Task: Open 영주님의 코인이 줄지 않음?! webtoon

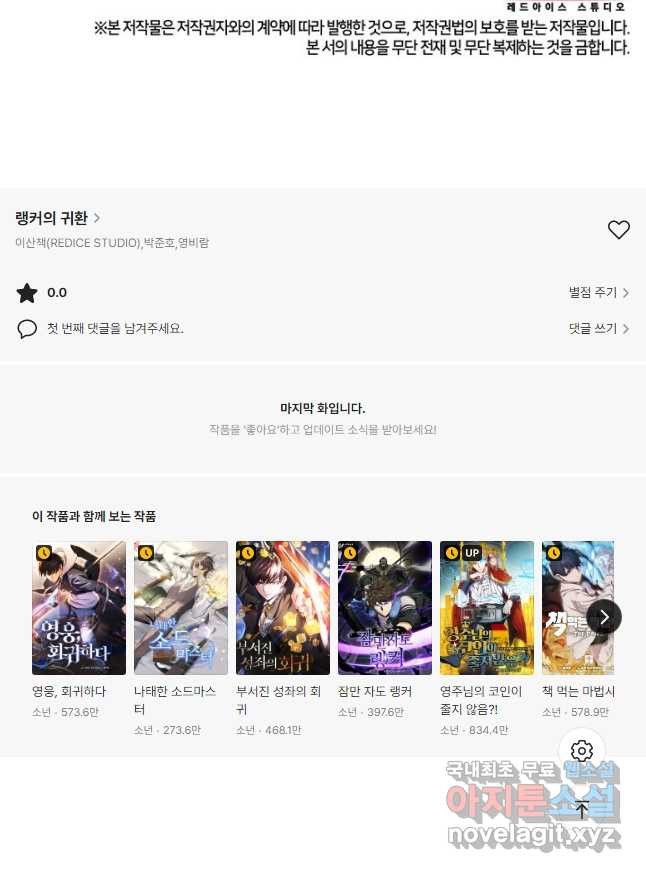Action: pyautogui.click(x=487, y=608)
